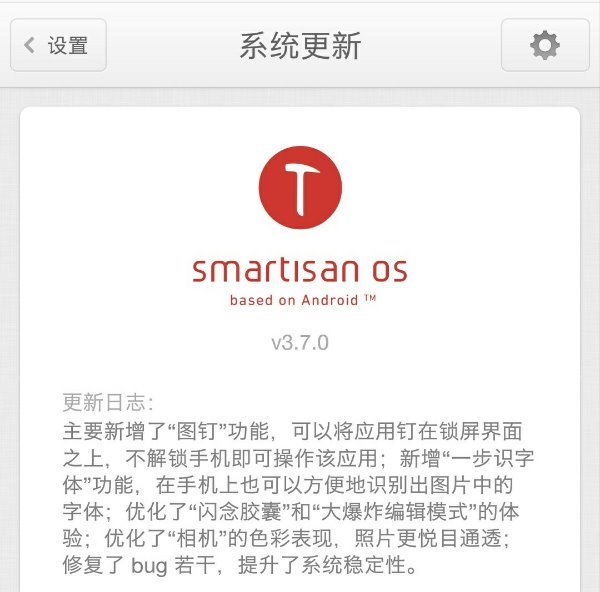Open the gear settings button
600x592 pixels.
coord(544,45)
